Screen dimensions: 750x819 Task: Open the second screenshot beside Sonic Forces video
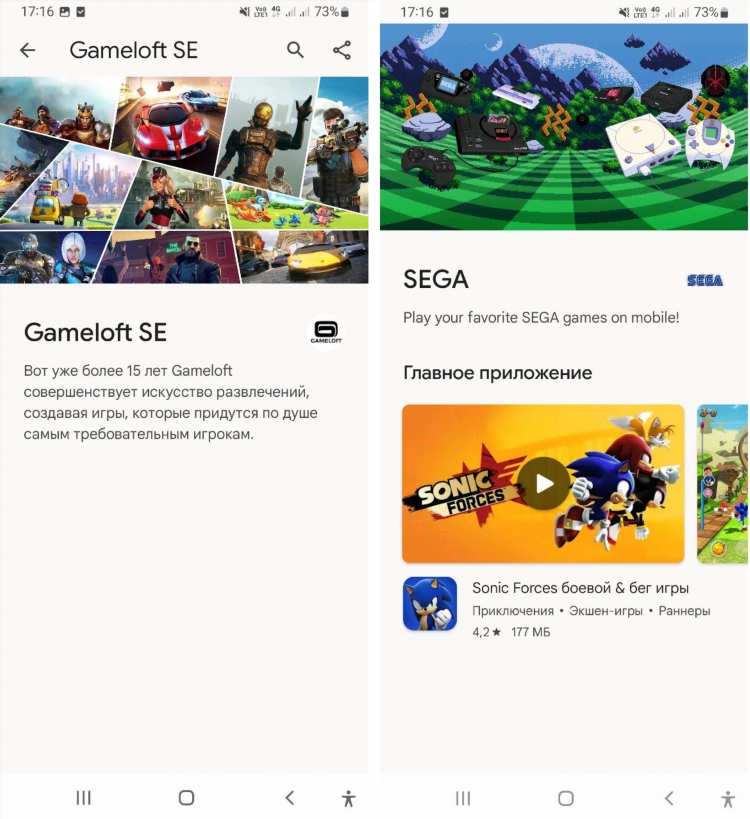click(723, 484)
